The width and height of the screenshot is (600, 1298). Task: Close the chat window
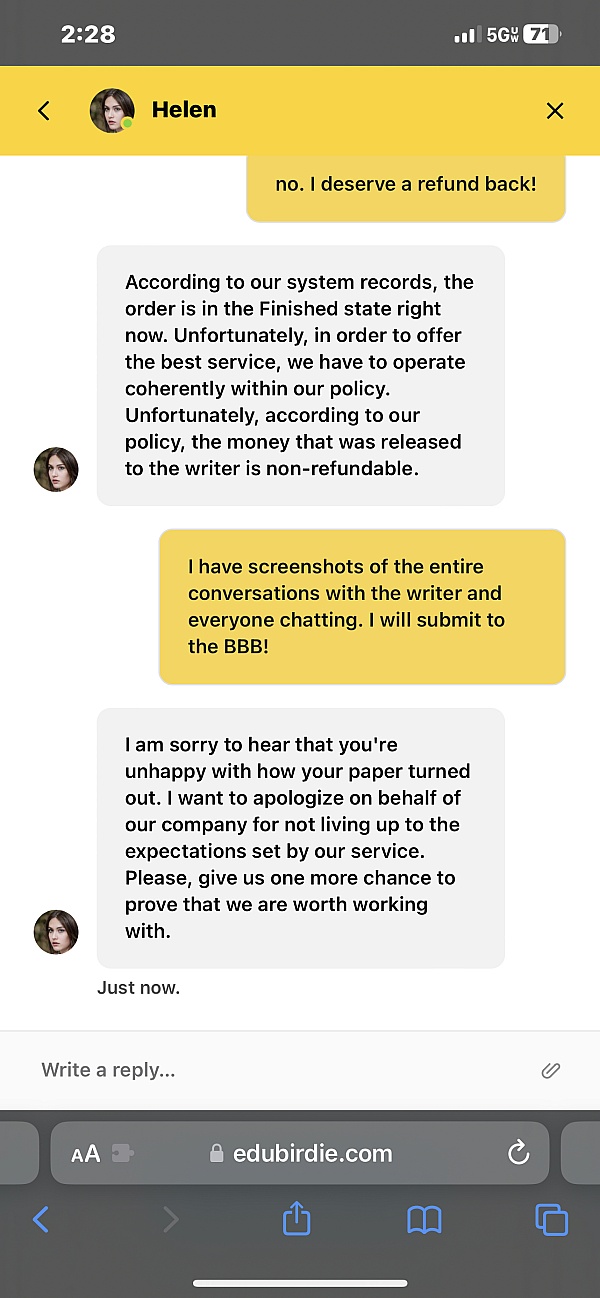[x=555, y=111]
